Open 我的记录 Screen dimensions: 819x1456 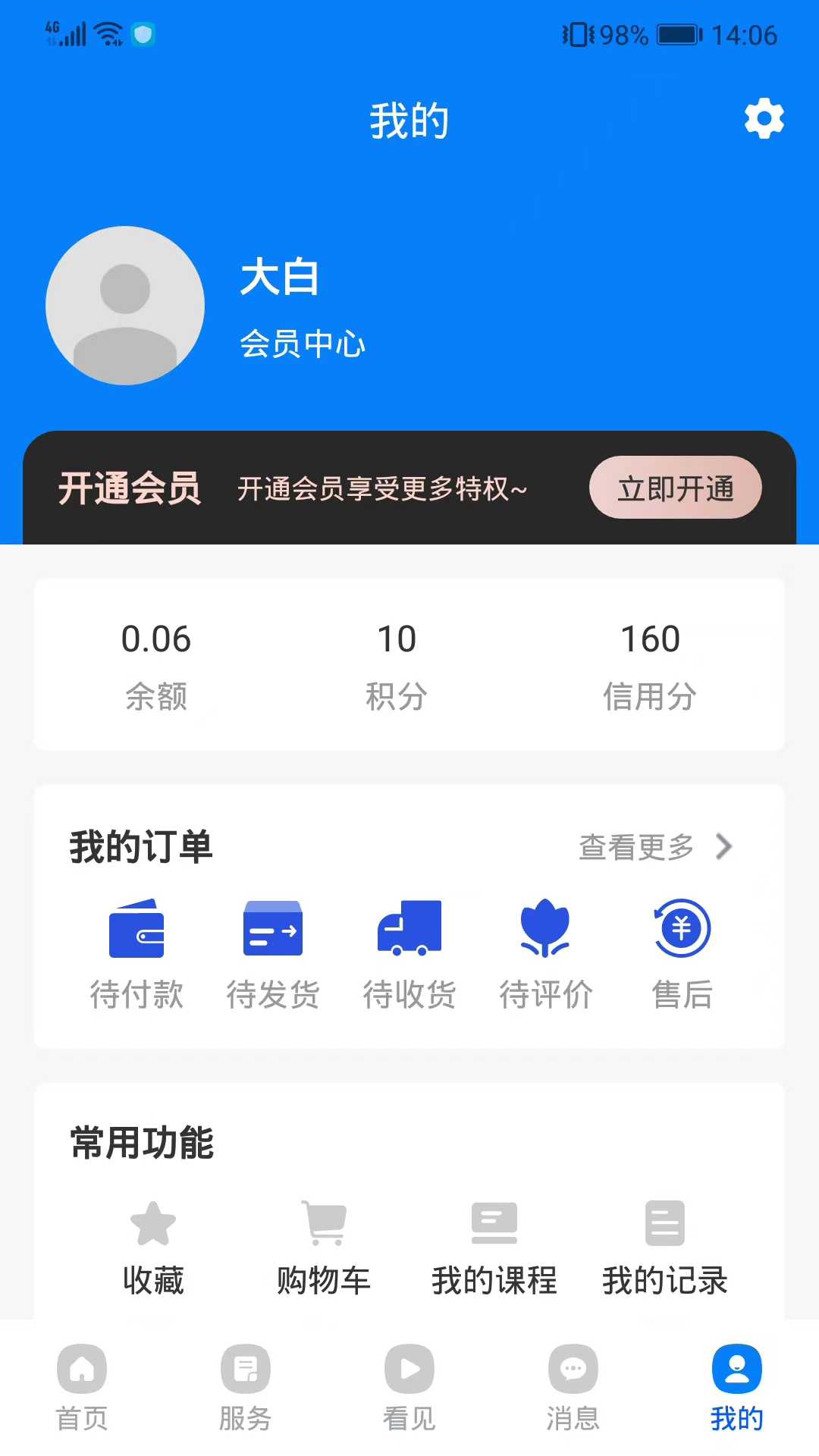click(x=665, y=1247)
